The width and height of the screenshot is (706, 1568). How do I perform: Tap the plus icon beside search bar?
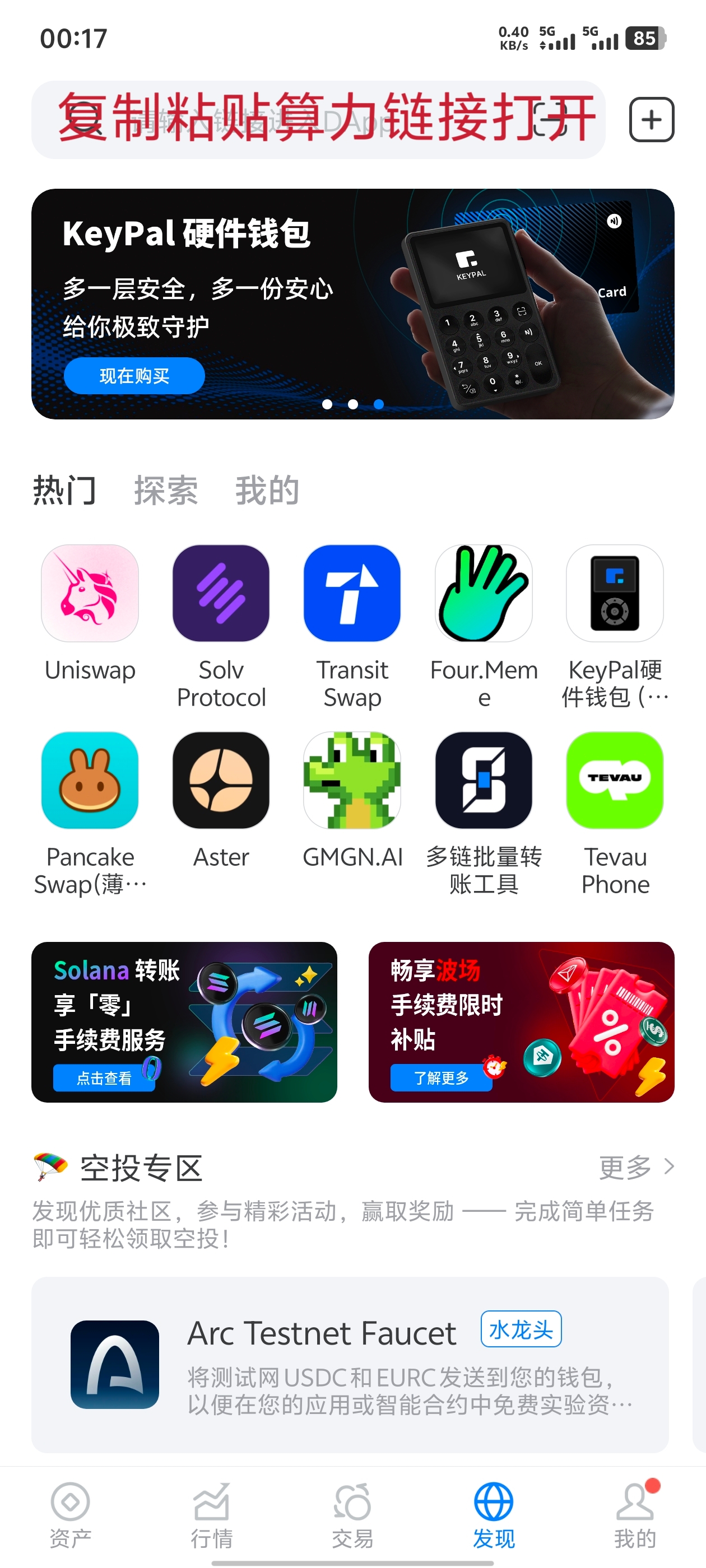[651, 119]
